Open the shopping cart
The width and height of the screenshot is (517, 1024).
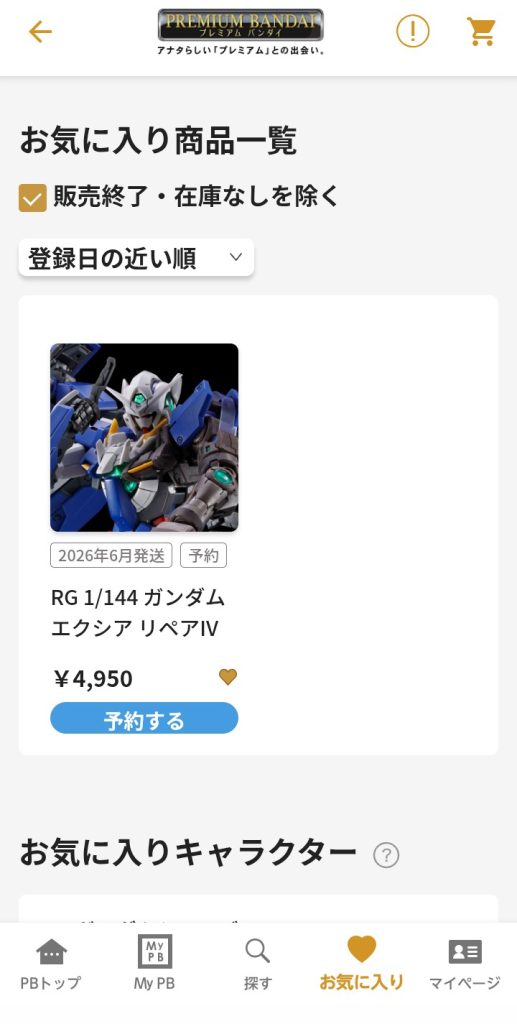coord(481,31)
